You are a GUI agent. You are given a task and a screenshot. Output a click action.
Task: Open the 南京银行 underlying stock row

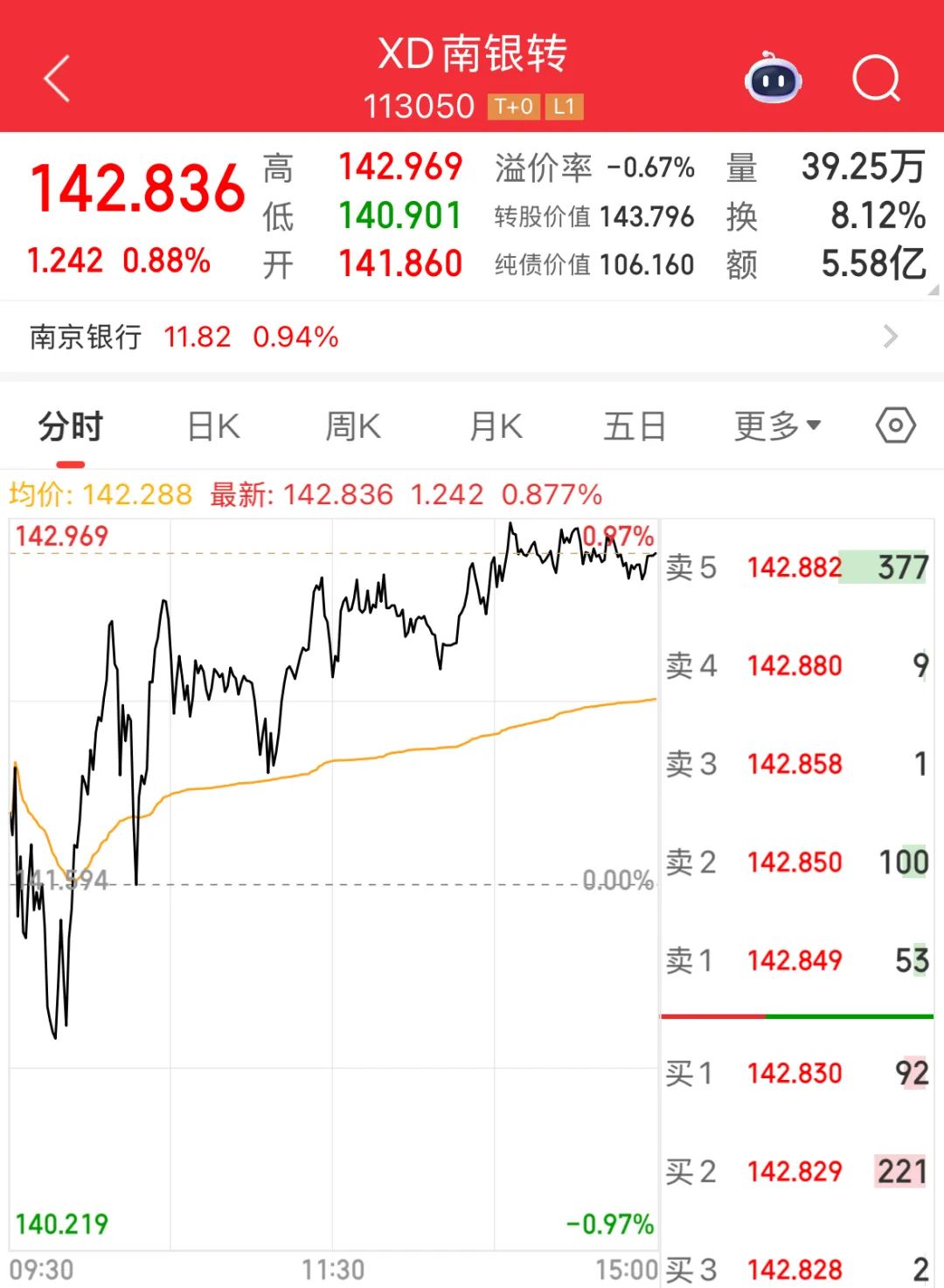click(x=472, y=336)
